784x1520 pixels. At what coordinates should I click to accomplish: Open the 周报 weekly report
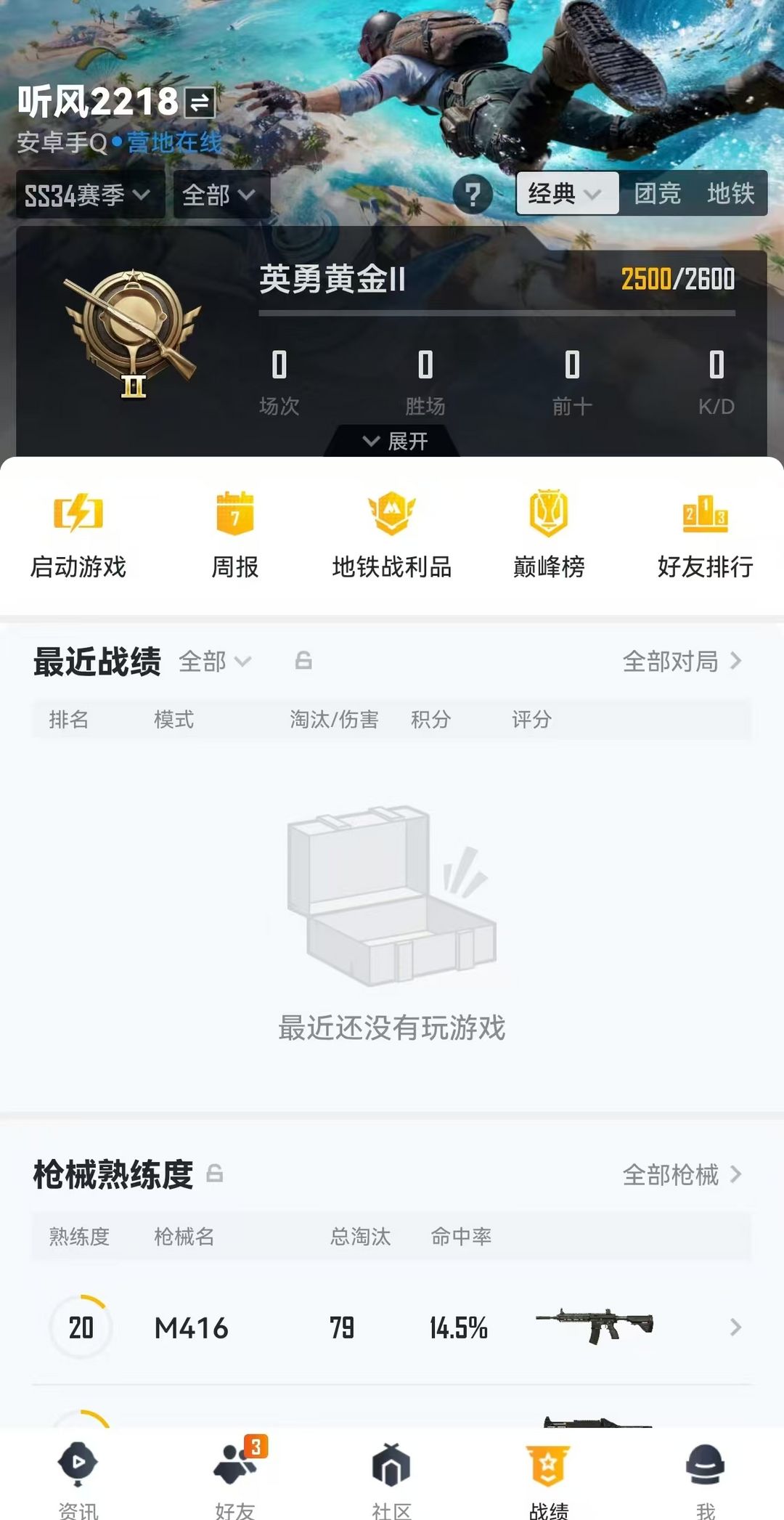[235, 535]
